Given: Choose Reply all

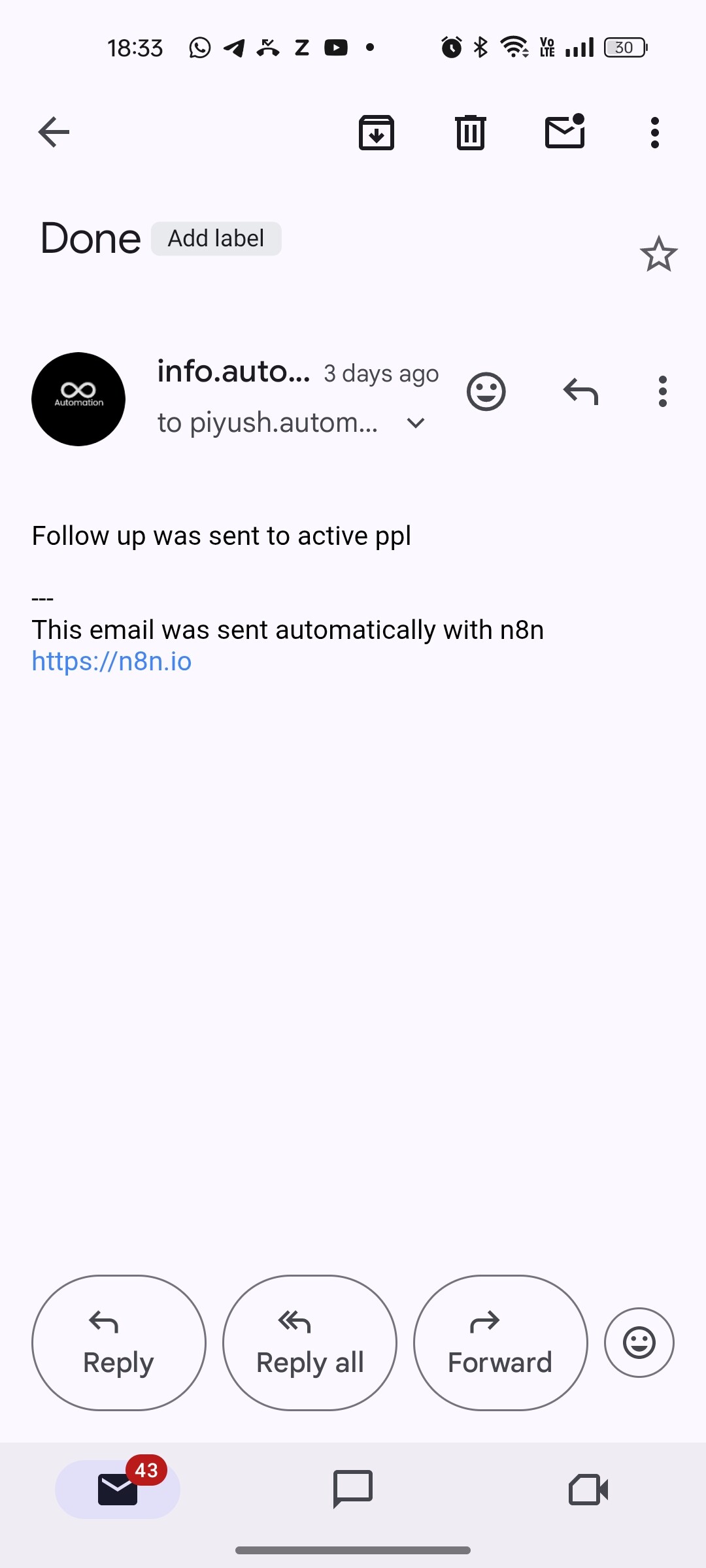Looking at the screenshot, I should pyautogui.click(x=310, y=1343).
